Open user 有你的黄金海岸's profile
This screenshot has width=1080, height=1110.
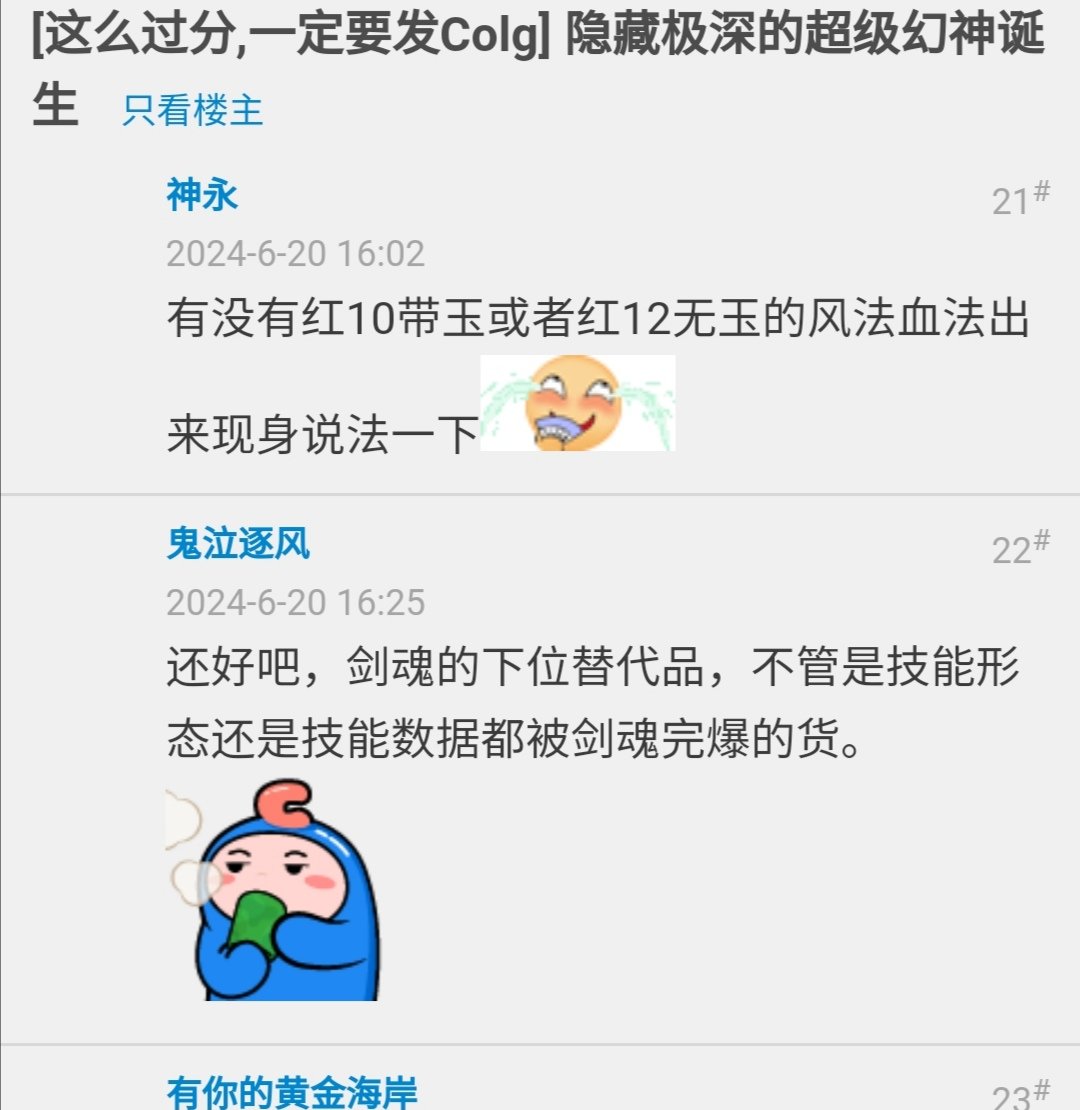pos(292,1093)
